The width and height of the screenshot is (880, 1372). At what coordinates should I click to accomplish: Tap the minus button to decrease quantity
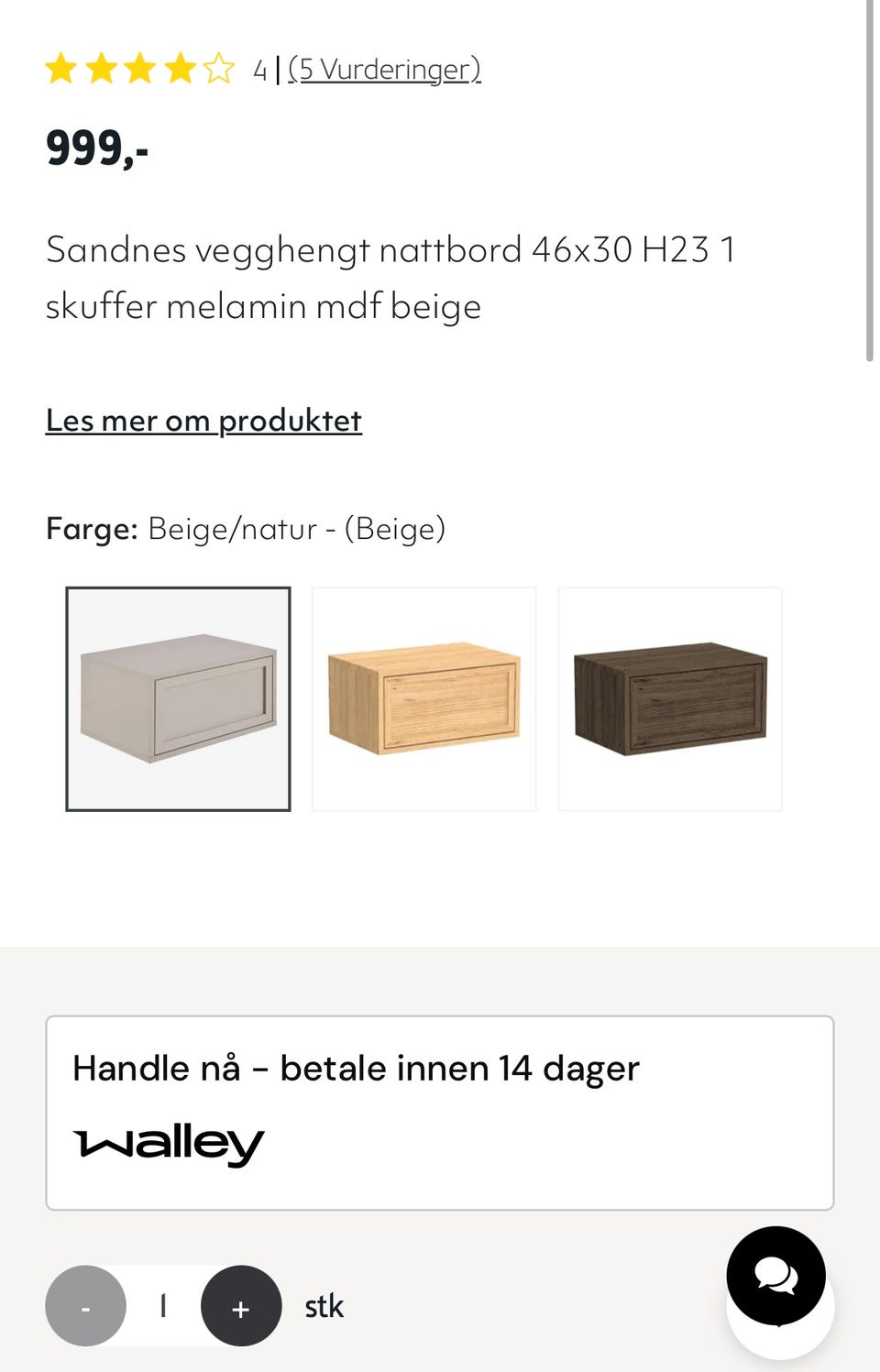[86, 1307]
